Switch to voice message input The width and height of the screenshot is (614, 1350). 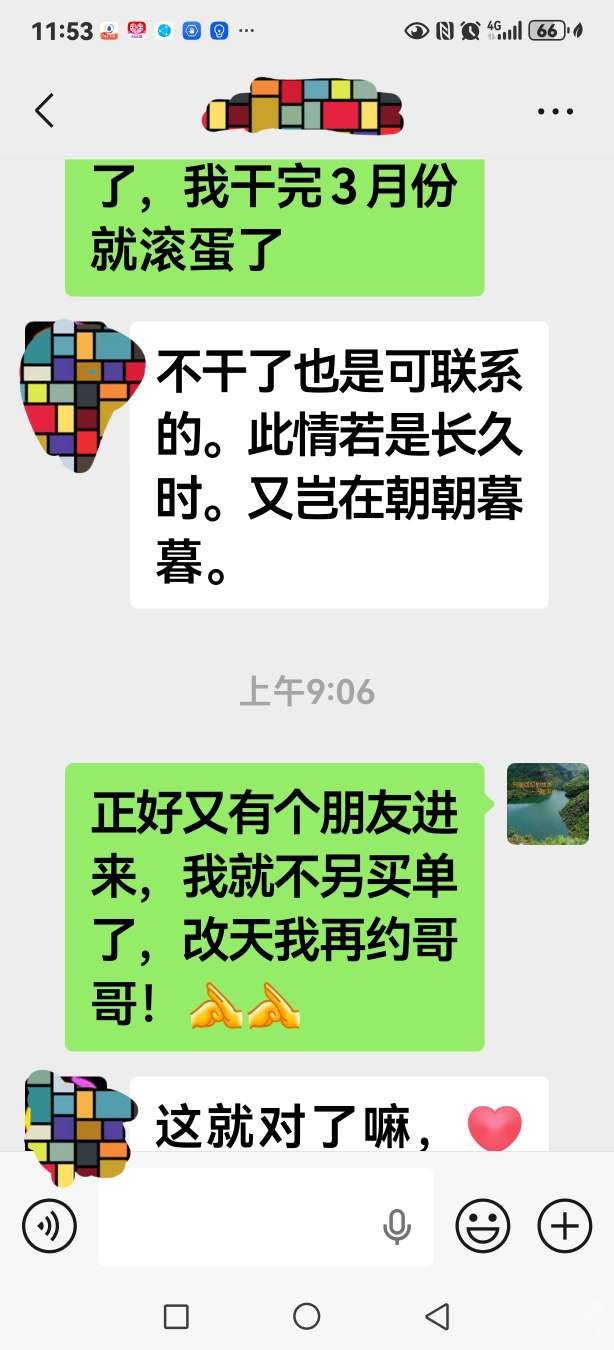pyautogui.click(x=49, y=1224)
